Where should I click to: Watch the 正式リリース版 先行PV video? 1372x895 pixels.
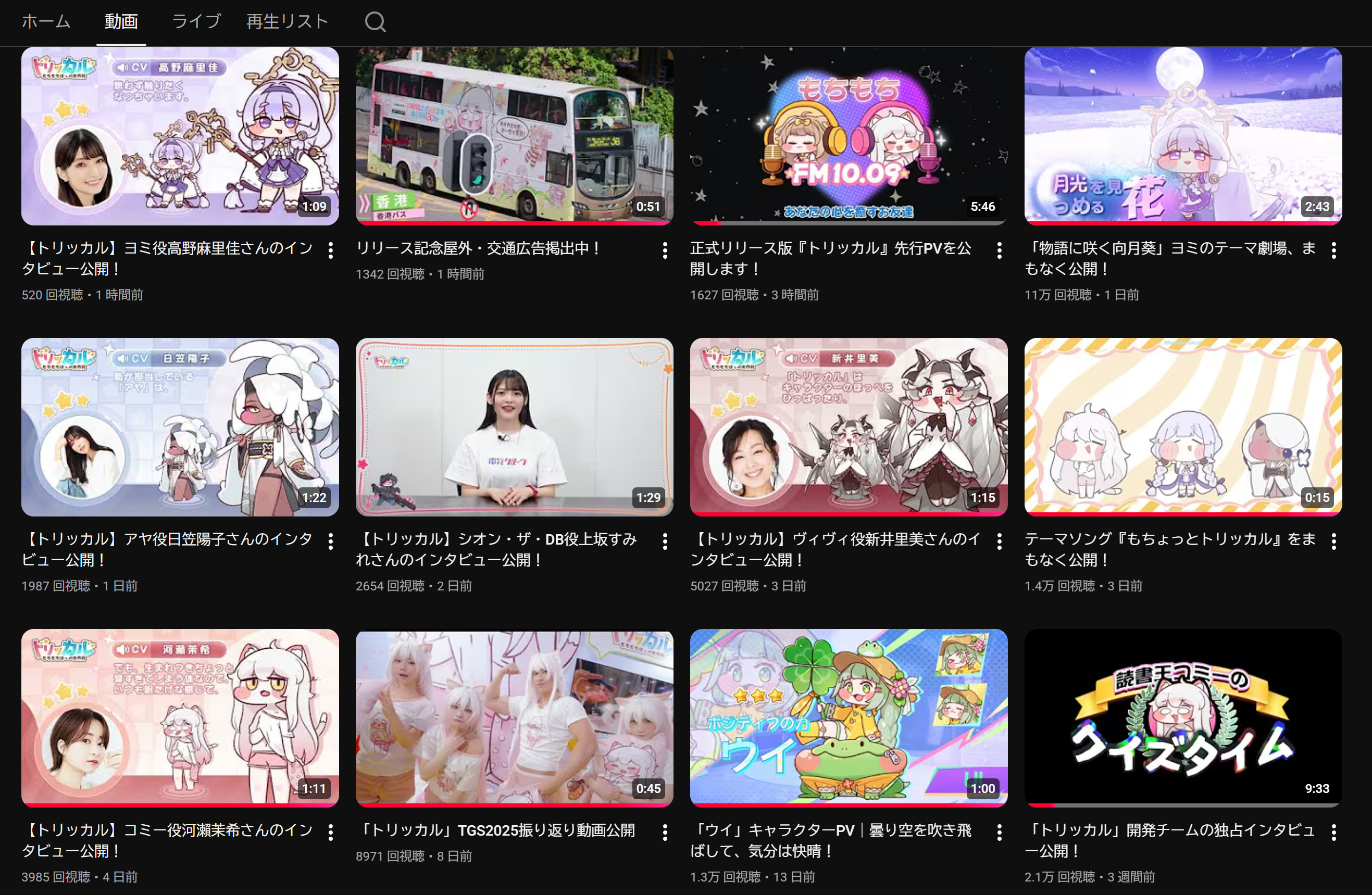coord(849,136)
